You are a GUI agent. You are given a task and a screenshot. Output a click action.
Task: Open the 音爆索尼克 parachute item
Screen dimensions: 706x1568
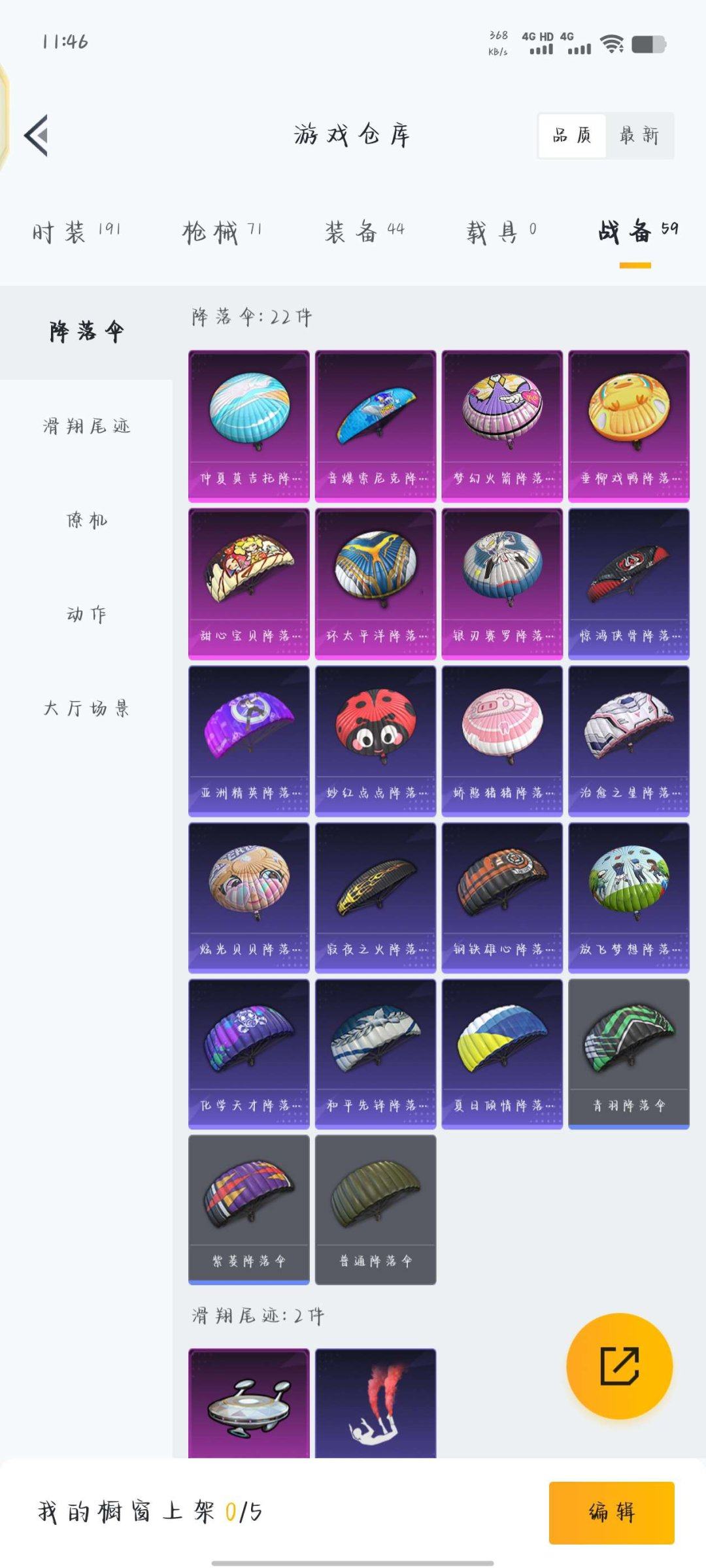[375, 426]
